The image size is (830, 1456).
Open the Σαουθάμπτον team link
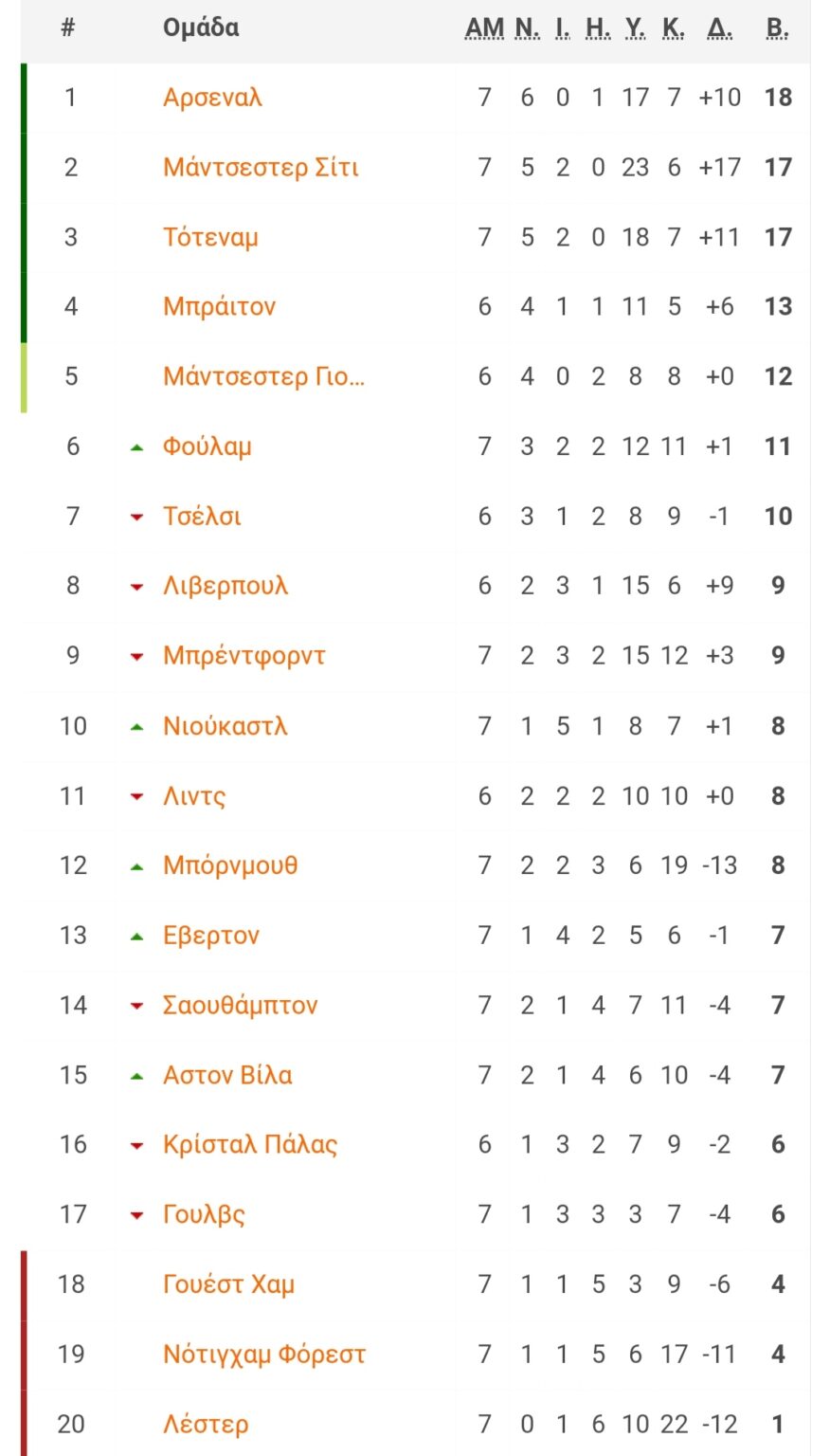click(x=240, y=1006)
